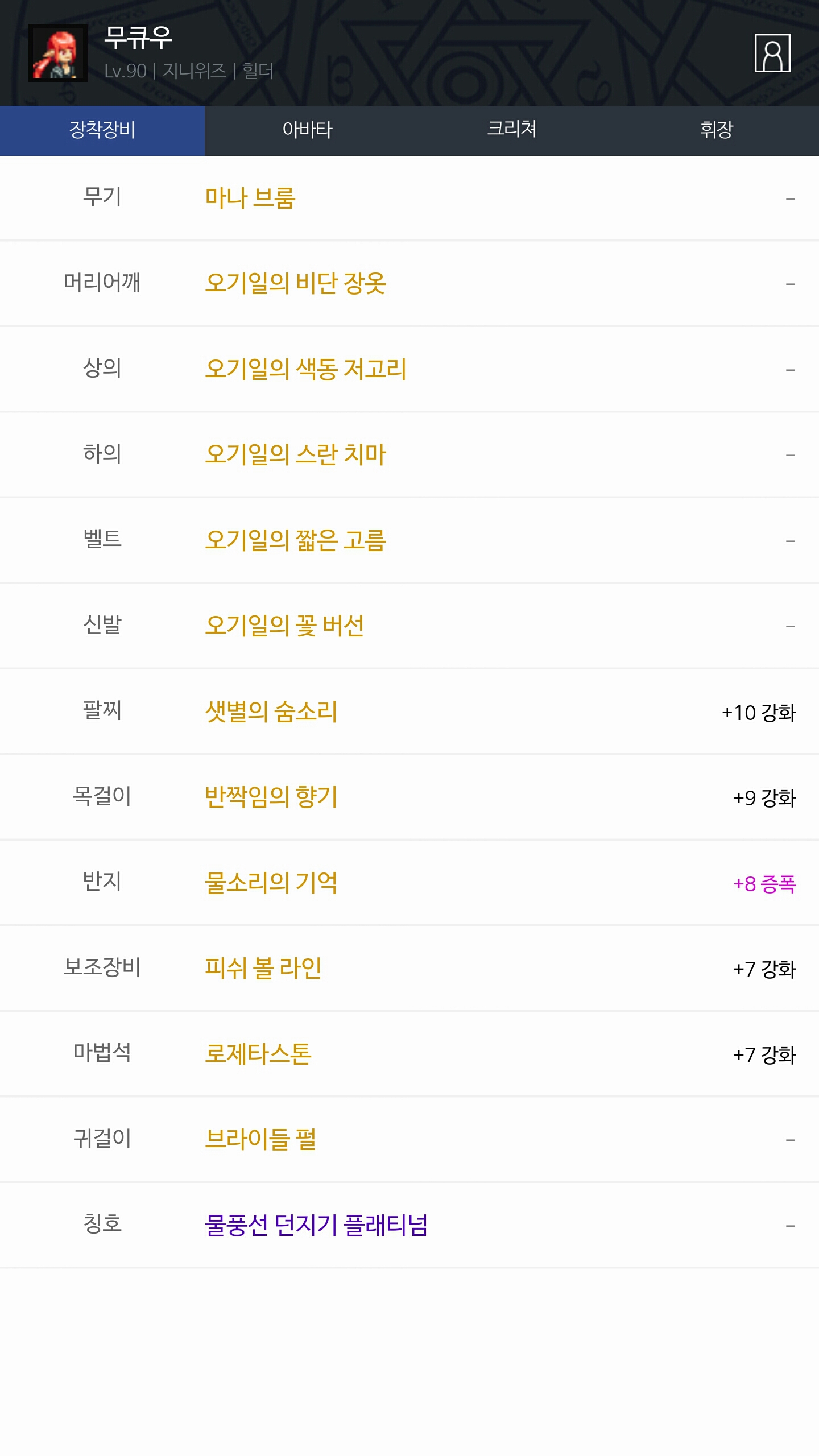Screen dimensions: 819x1456
Task: Tap the 오기일의 스란 치마 row
Action: click(295, 454)
